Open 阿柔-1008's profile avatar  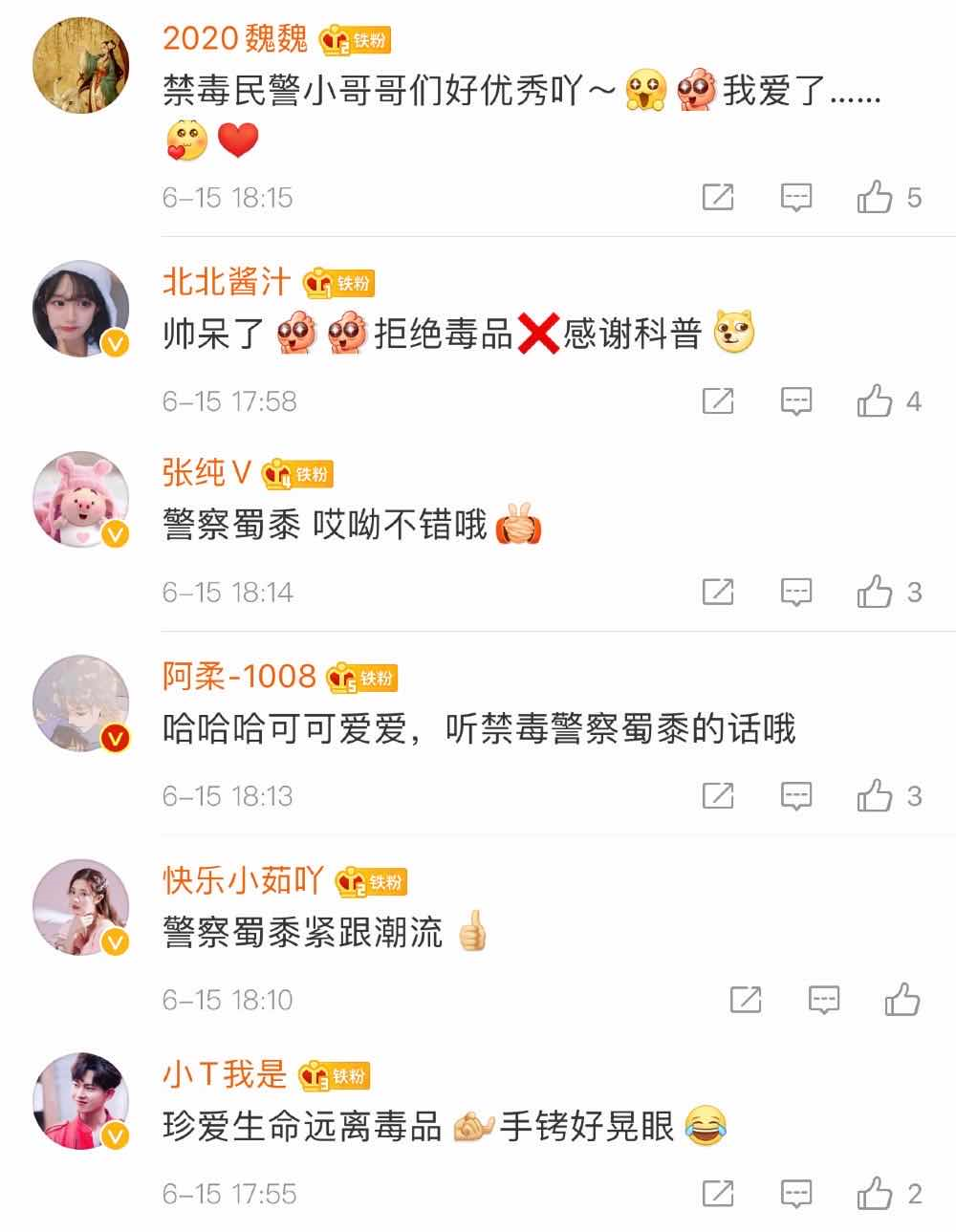[81, 704]
